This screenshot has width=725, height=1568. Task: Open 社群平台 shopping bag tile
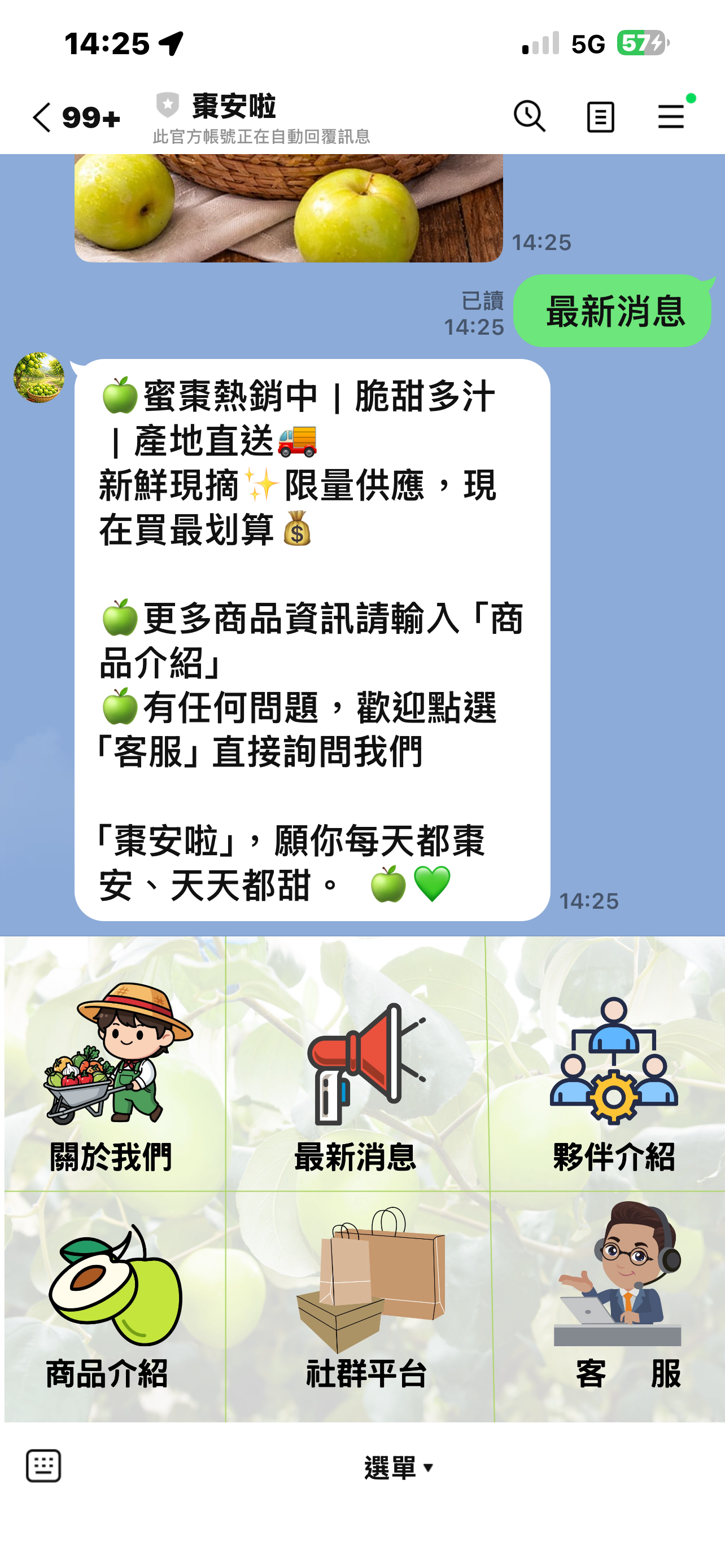[365, 1306]
